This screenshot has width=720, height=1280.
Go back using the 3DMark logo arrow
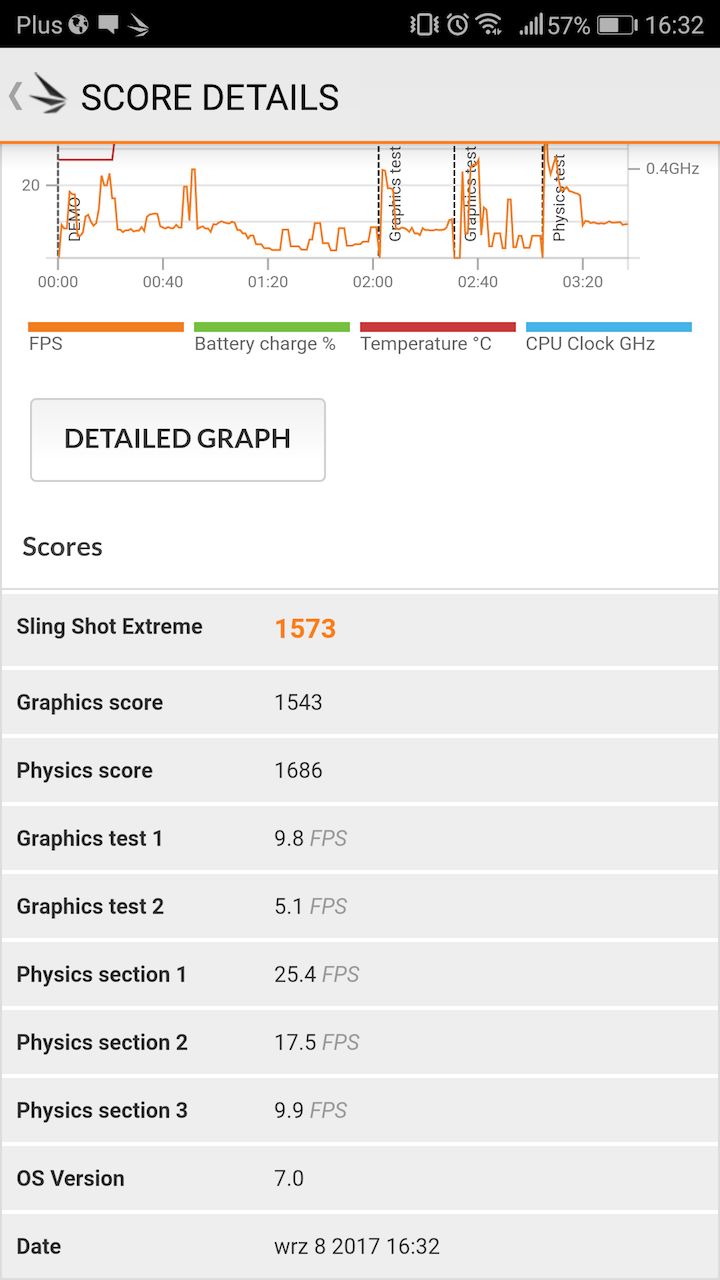click(x=37, y=96)
